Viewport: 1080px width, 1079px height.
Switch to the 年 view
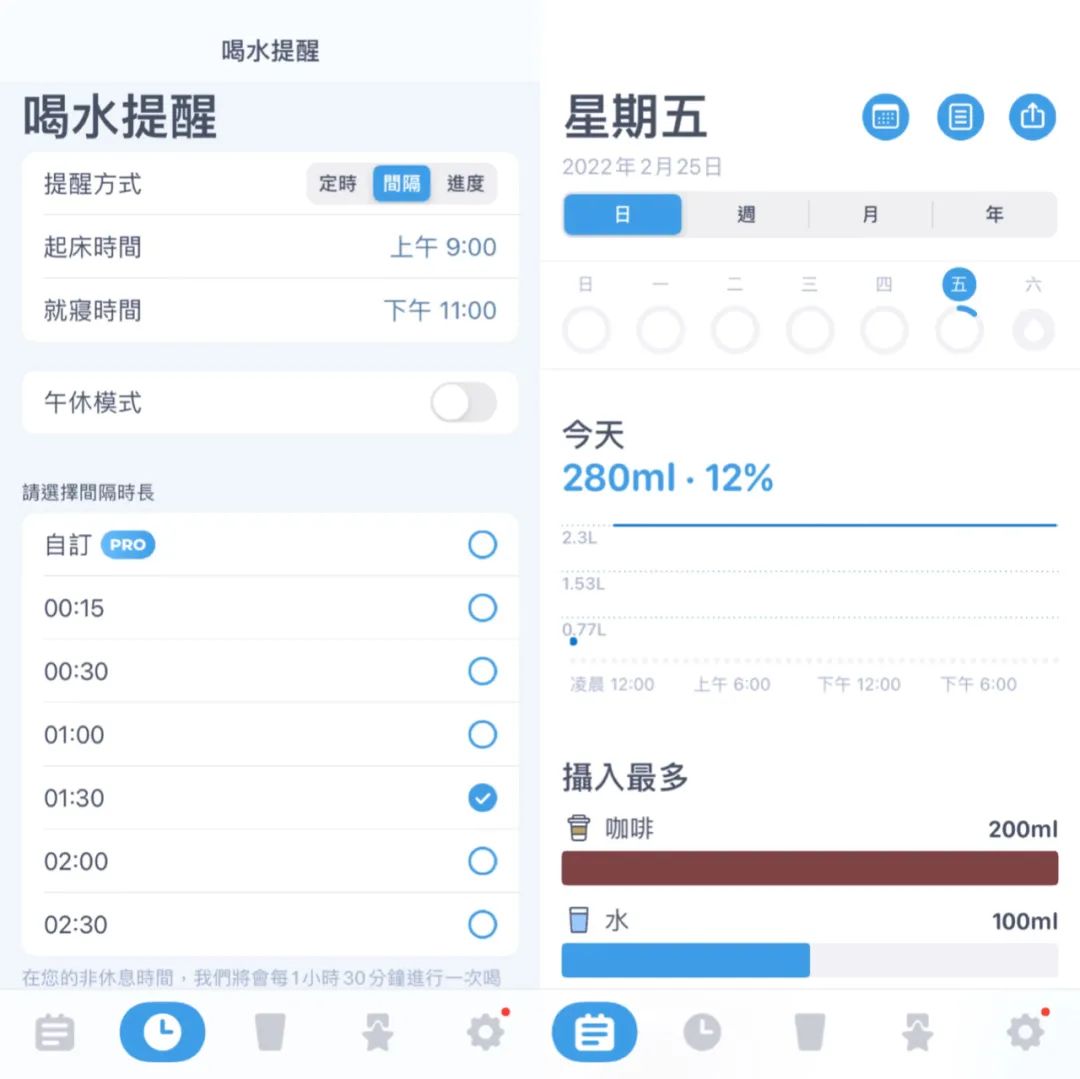994,215
